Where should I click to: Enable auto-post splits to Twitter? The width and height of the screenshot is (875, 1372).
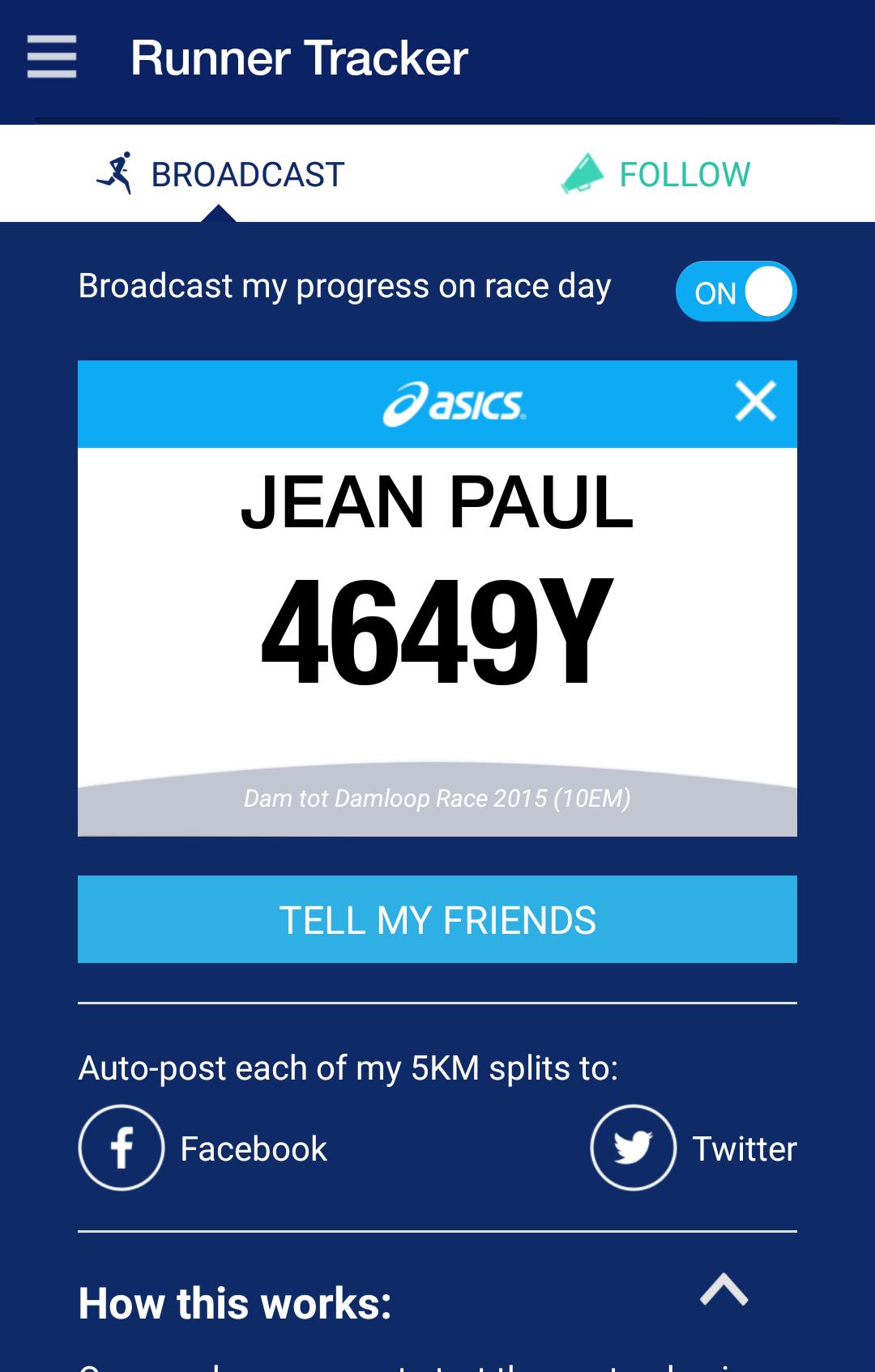(634, 1148)
